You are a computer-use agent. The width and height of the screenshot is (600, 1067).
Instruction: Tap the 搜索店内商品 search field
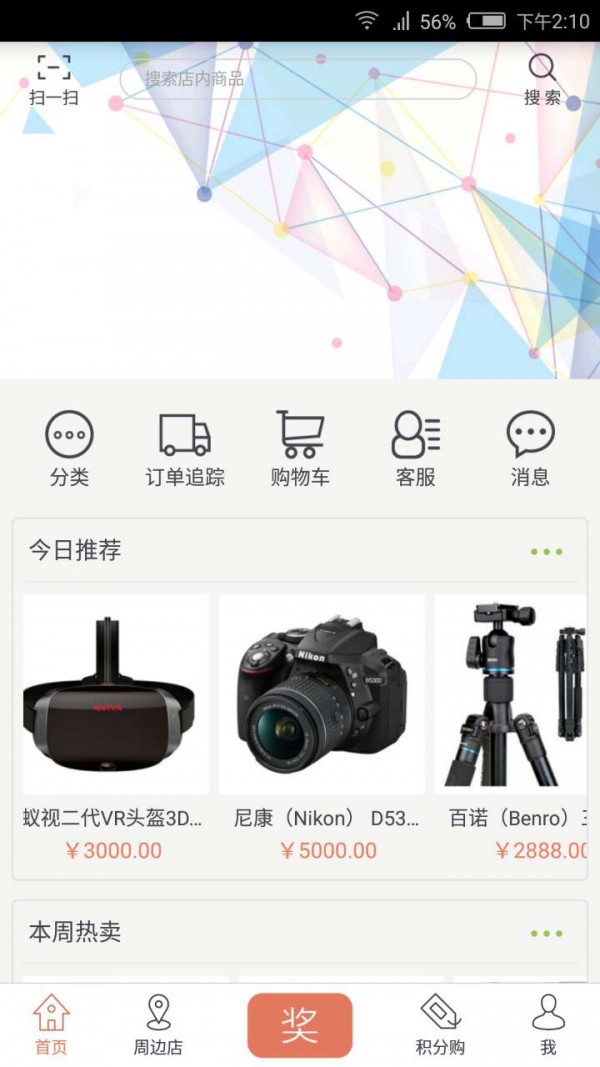coord(297,78)
